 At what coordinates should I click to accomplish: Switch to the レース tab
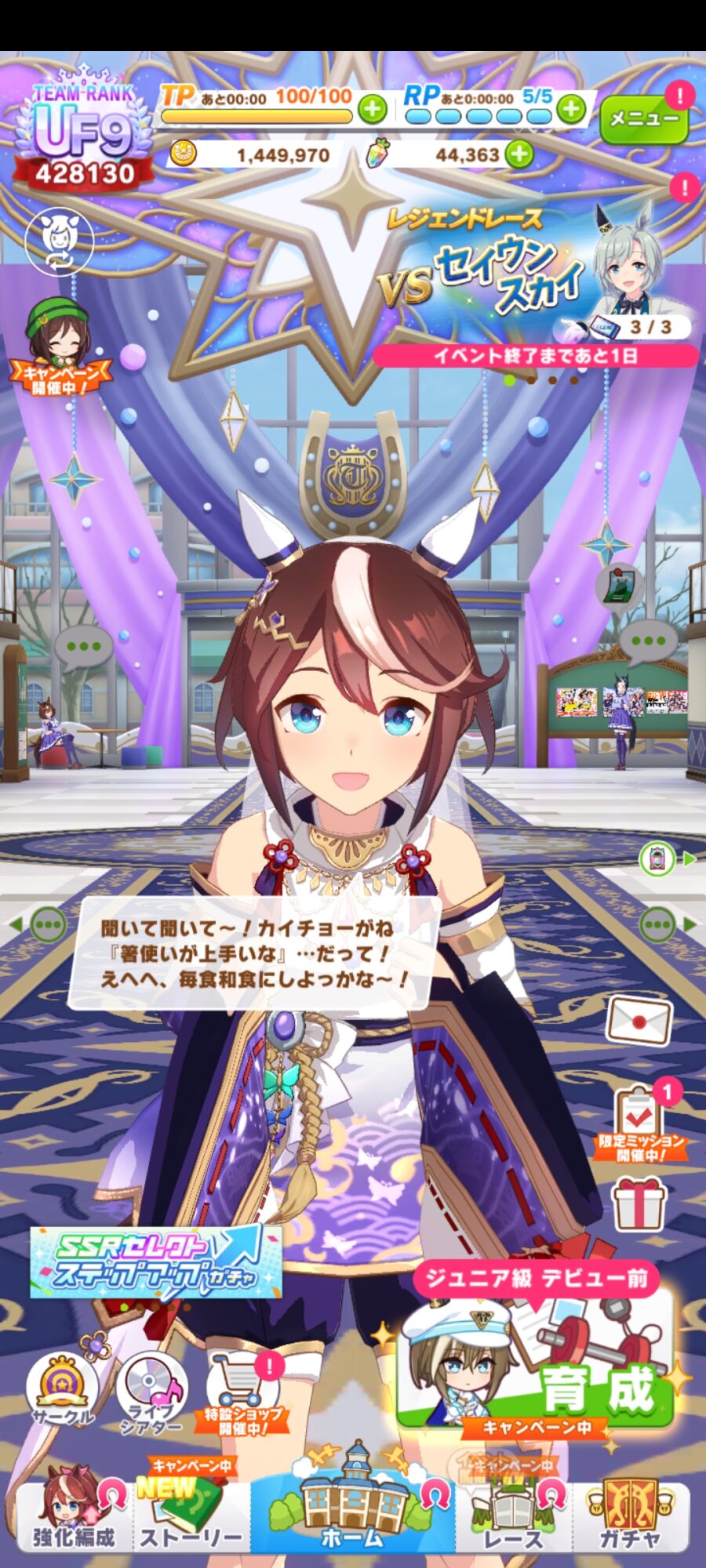pos(513,1515)
